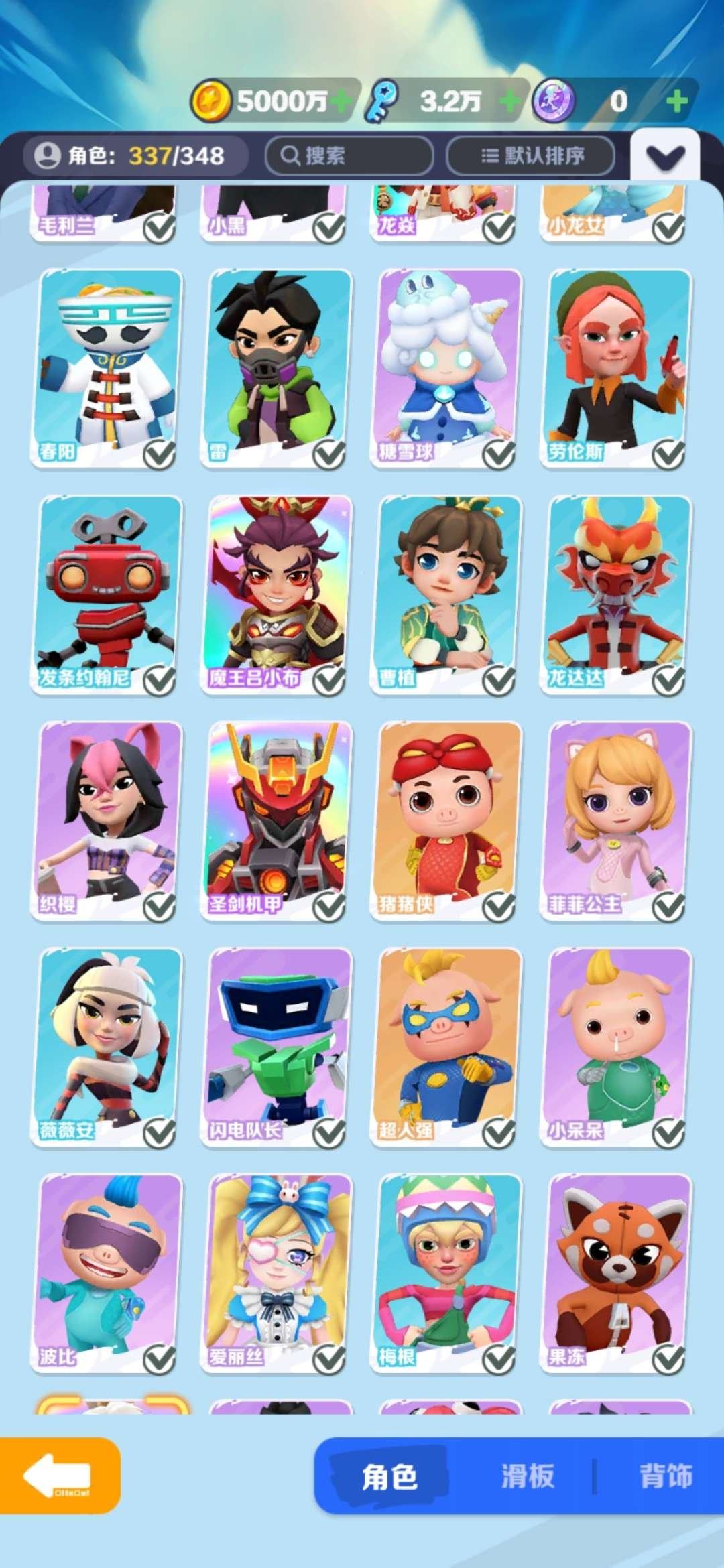
Task: Open the 搜索 search box
Action: click(x=349, y=156)
